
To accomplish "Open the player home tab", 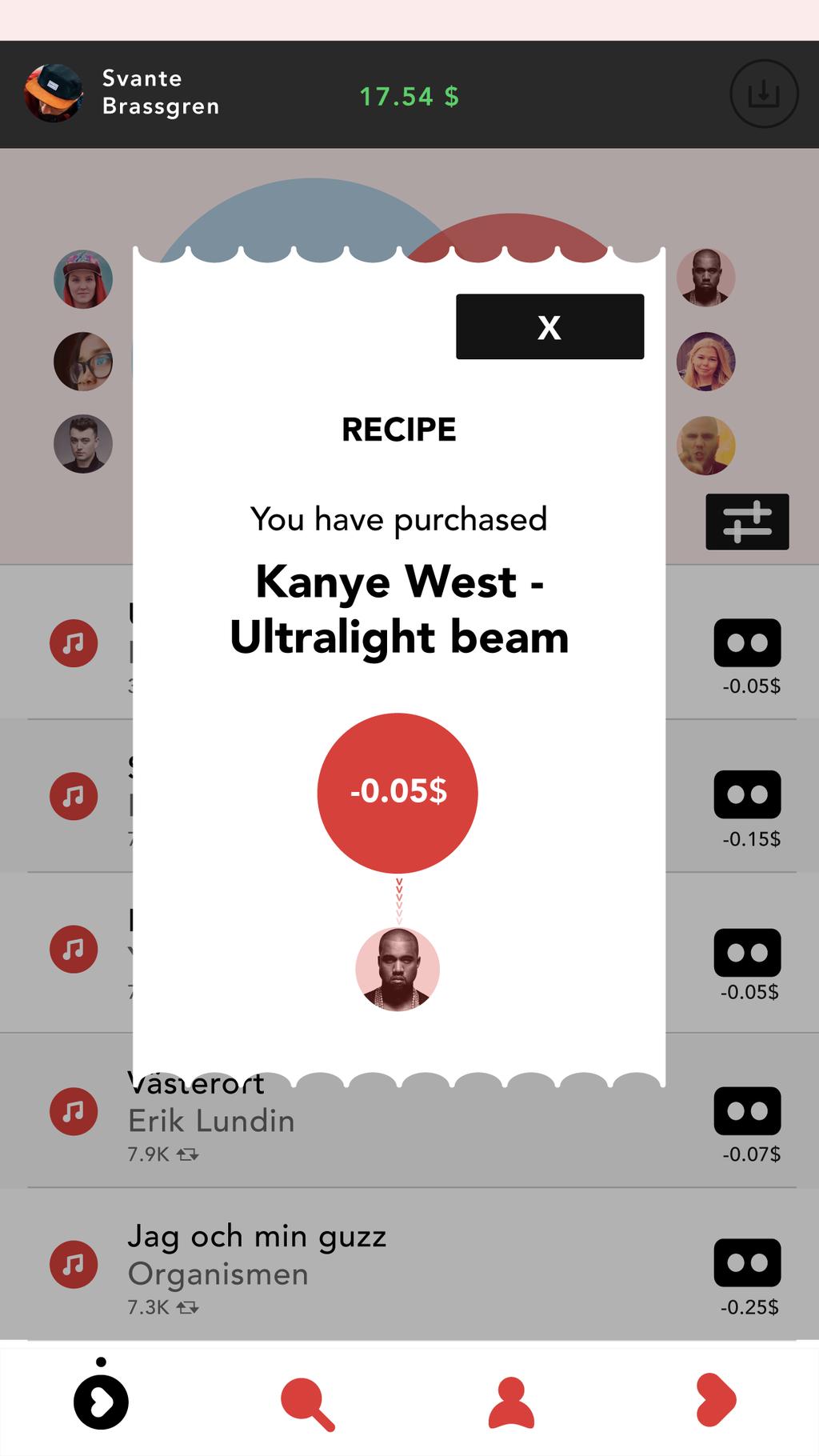I will point(102,1402).
